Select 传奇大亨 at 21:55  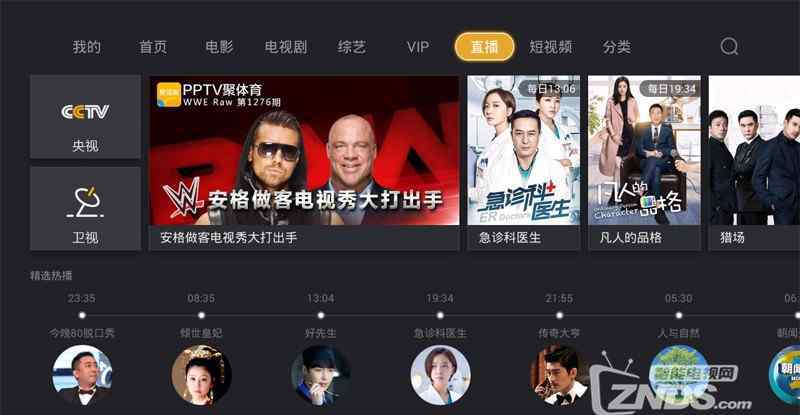(559, 372)
